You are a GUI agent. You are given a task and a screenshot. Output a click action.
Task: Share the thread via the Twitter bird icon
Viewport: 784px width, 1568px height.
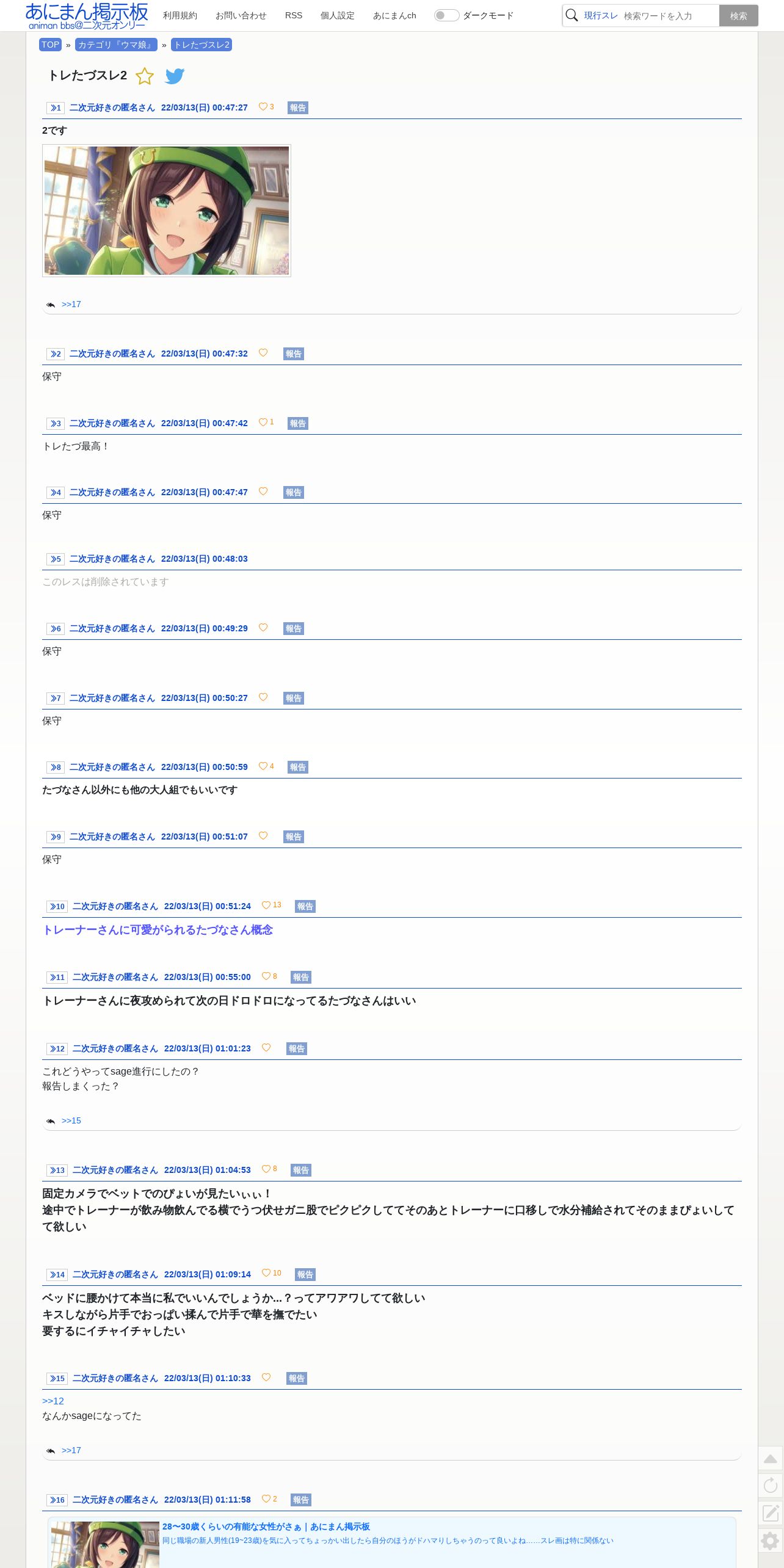[x=175, y=76]
